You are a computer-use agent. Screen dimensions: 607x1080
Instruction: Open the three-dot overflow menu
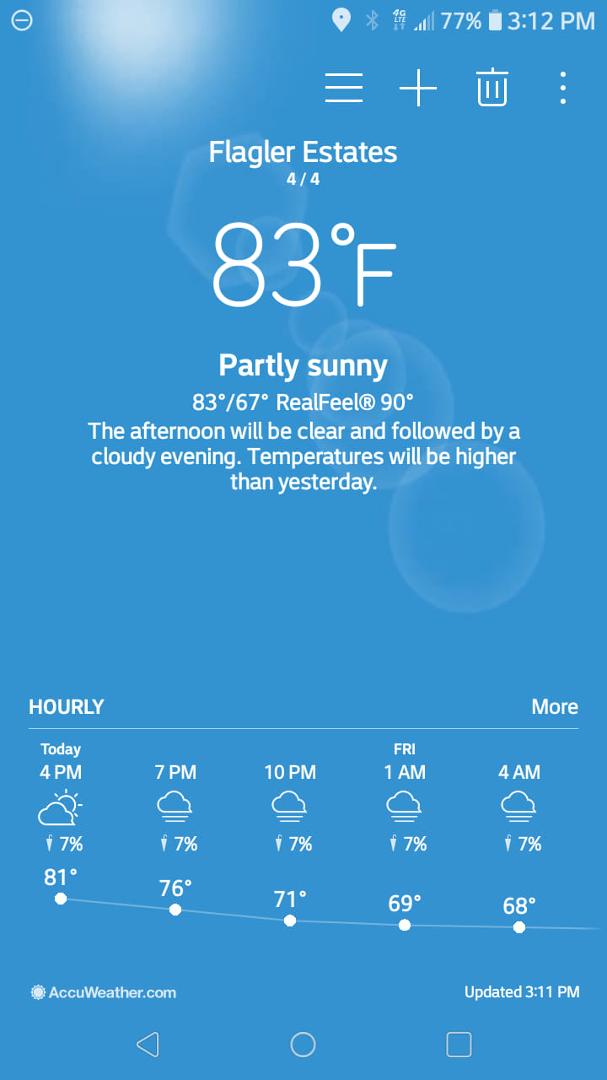(x=563, y=88)
